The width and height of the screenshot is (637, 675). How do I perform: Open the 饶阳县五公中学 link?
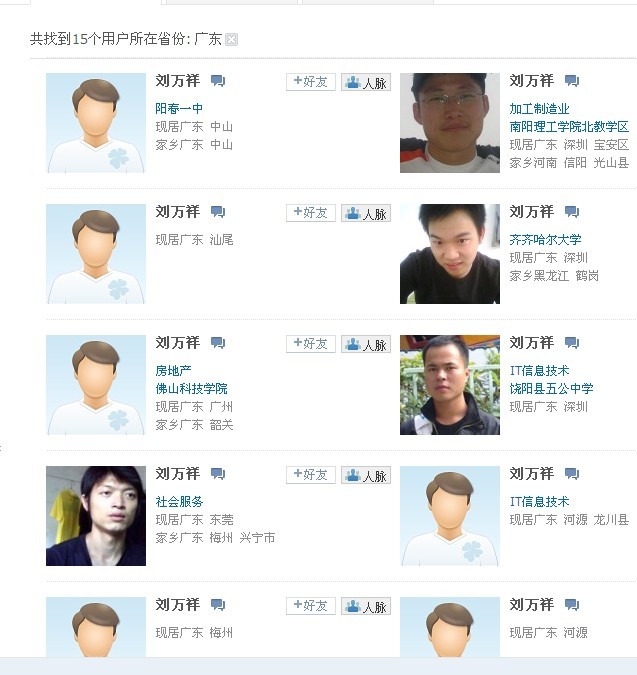(551, 389)
